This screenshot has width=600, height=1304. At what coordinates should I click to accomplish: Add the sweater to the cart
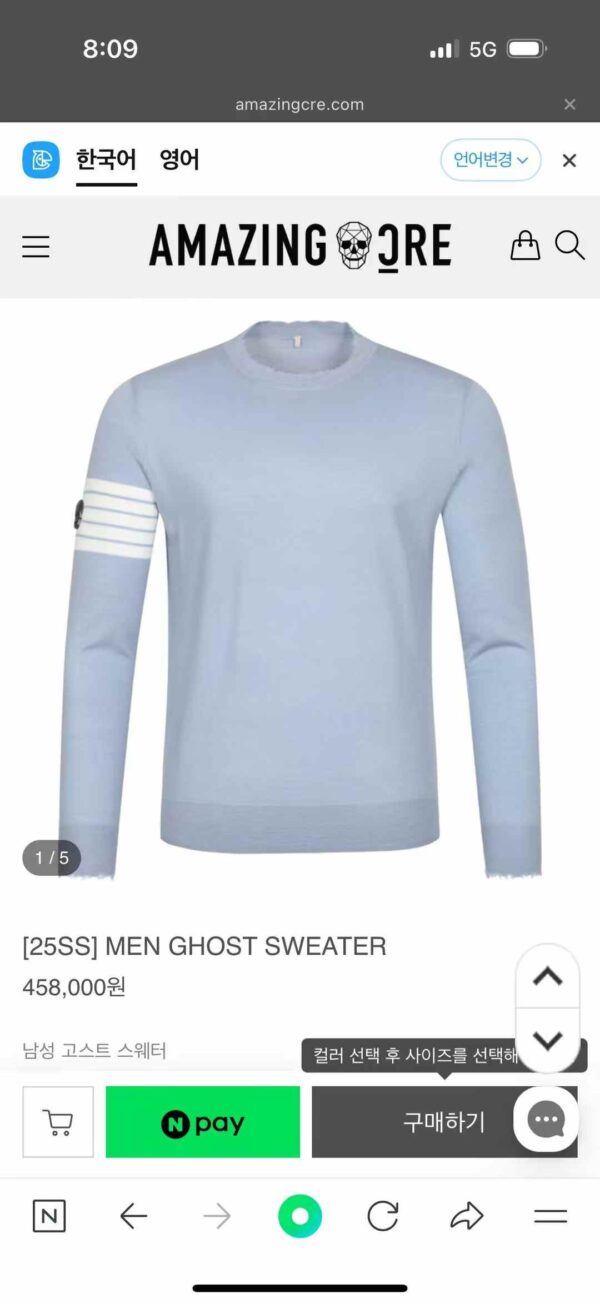tap(58, 1122)
